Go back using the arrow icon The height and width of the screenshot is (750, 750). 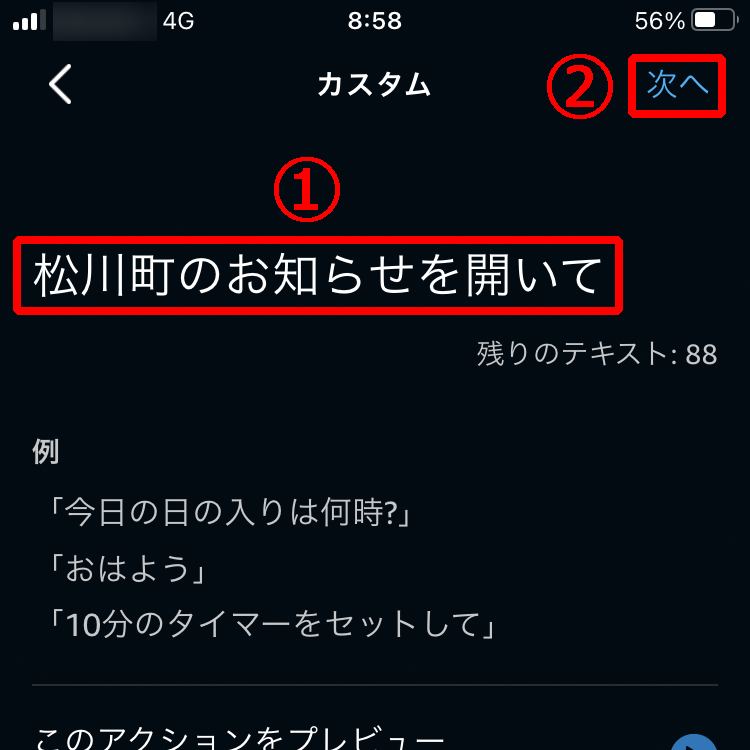(61, 85)
